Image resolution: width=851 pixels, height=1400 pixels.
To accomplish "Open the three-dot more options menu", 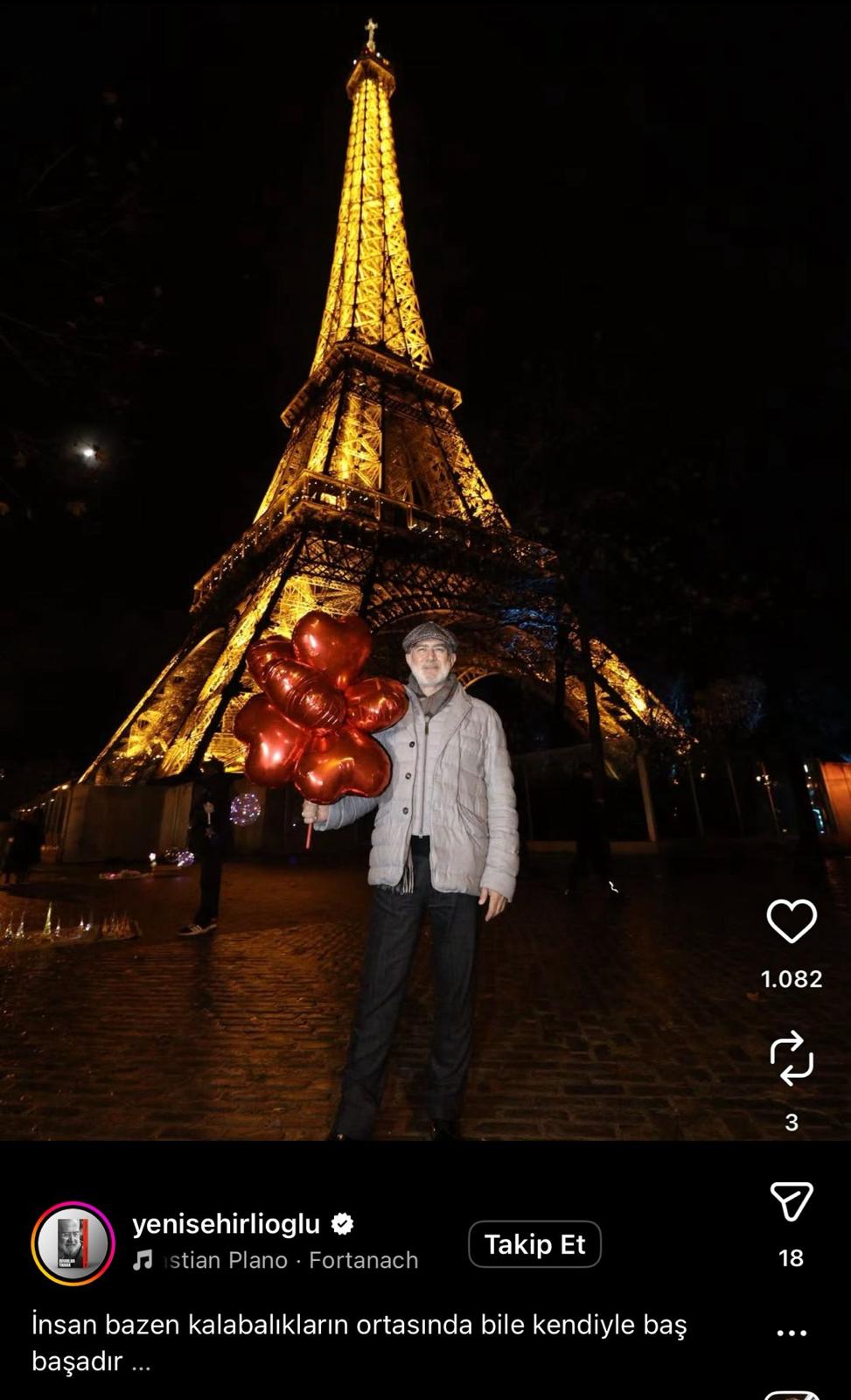I will (x=792, y=1333).
